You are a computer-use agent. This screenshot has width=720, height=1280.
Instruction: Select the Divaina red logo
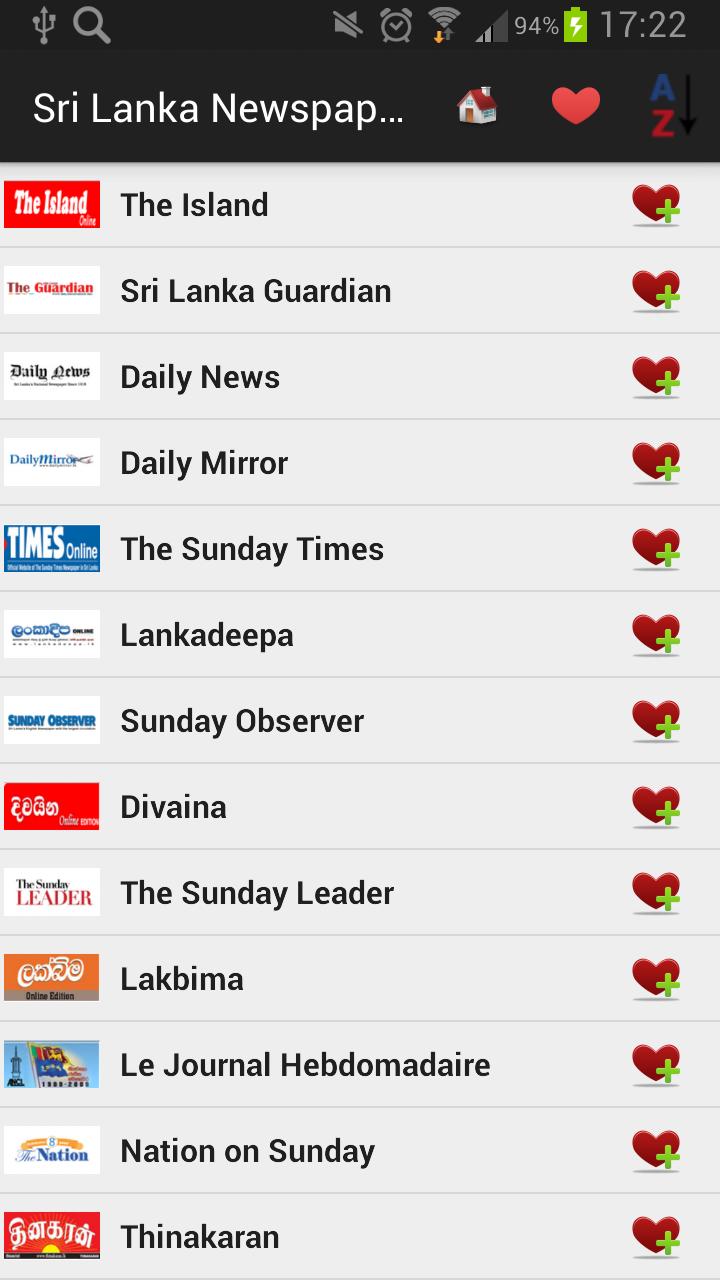[51, 806]
